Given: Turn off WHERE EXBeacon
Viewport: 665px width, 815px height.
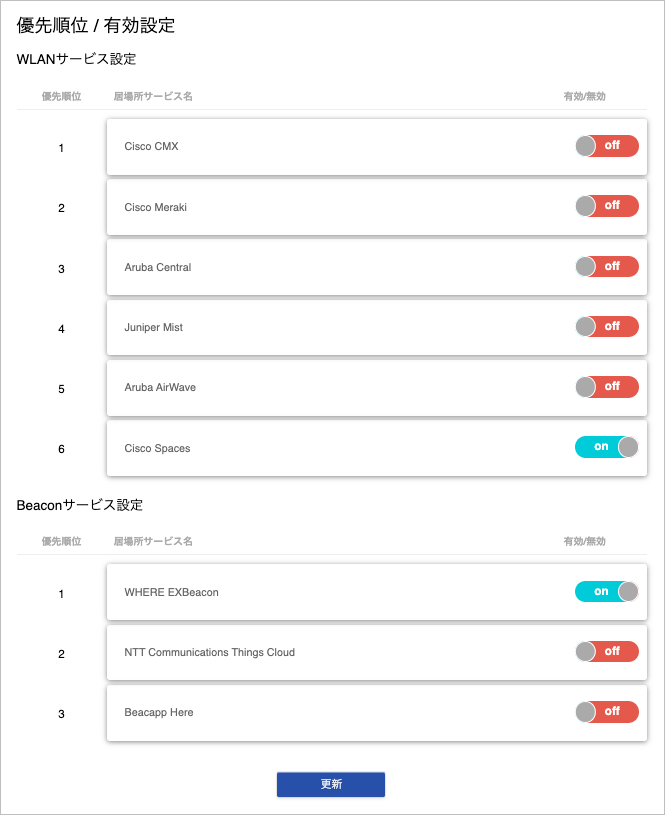Looking at the screenshot, I should click(607, 591).
